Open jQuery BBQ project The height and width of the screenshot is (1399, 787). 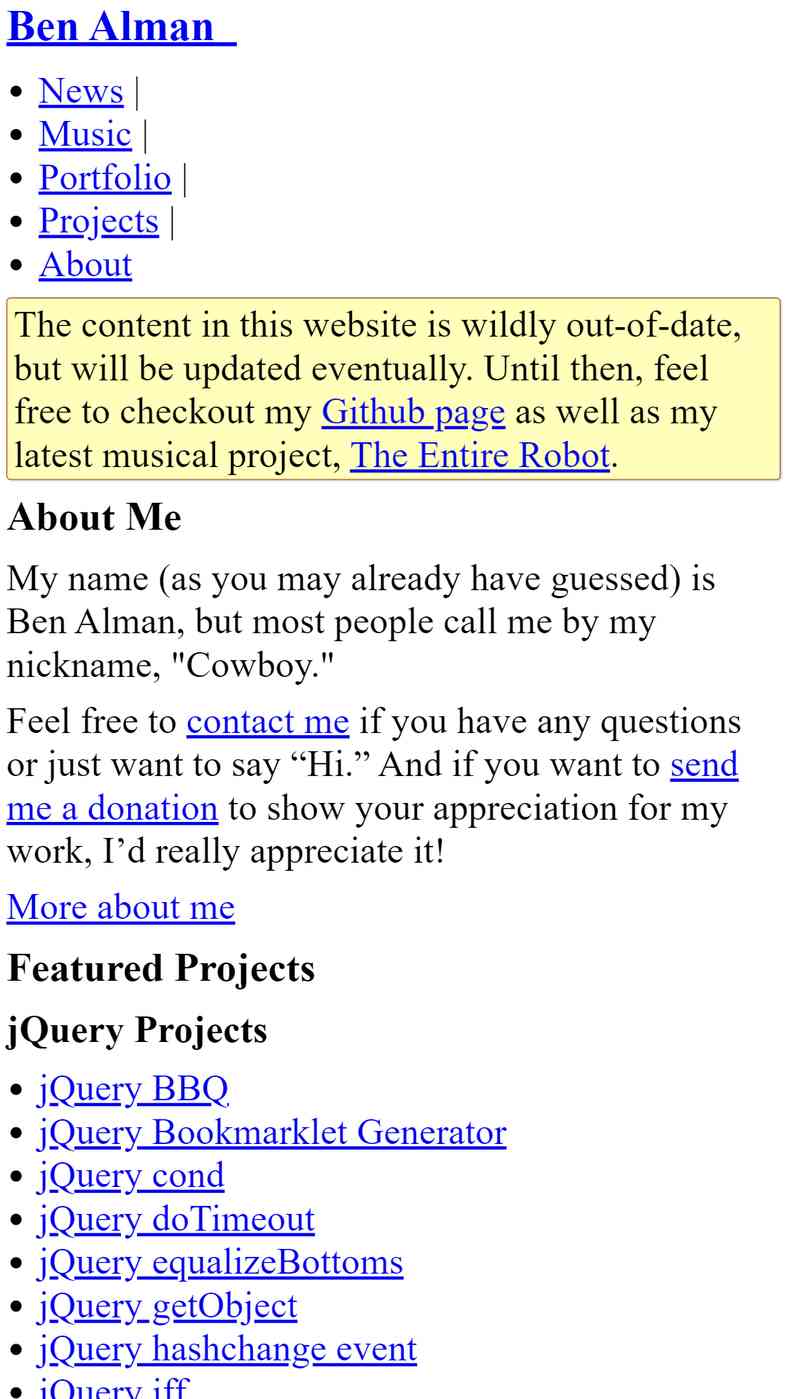coord(134,1089)
